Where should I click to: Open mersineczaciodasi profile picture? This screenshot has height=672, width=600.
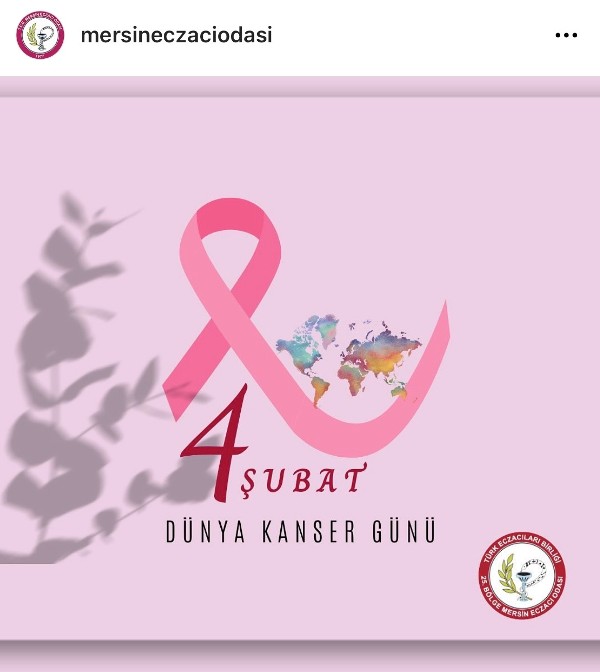pos(40,36)
